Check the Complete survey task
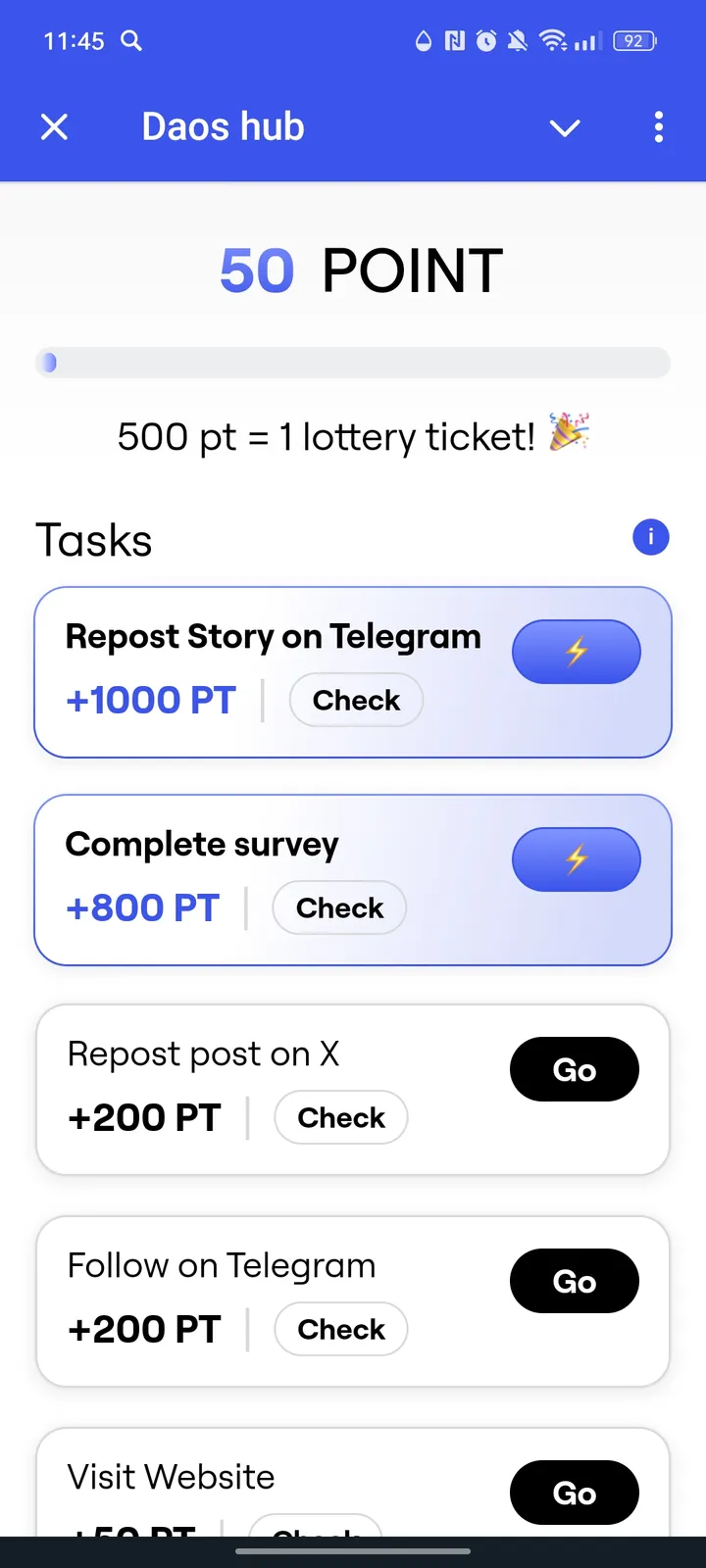Screen dimensions: 706x1568 (x=339, y=907)
